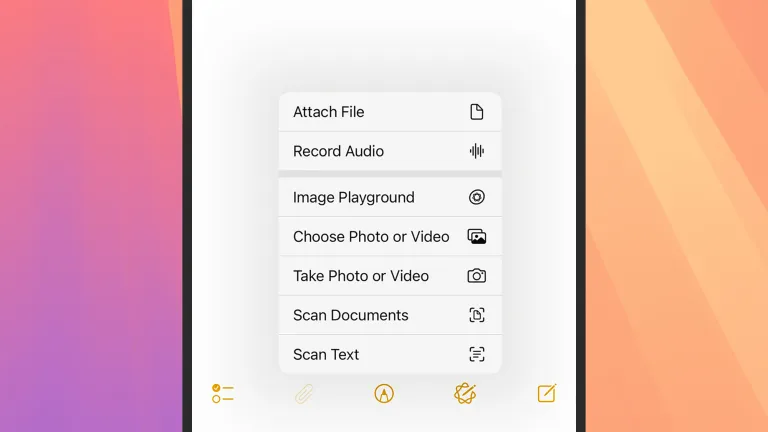Choose the Scan Text option

coord(389,354)
